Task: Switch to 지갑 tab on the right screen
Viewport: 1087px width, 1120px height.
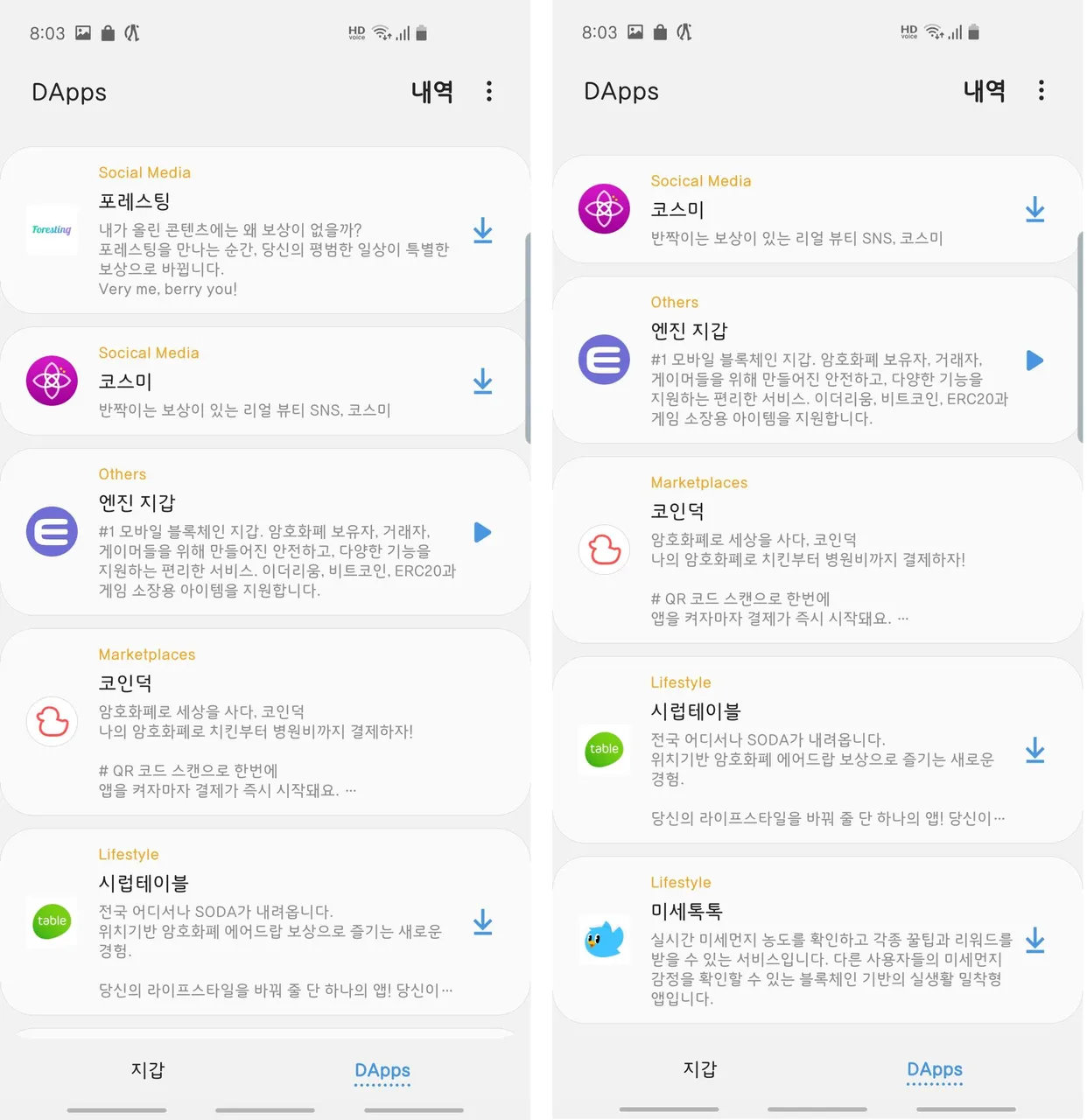Action: pyautogui.click(x=699, y=1069)
